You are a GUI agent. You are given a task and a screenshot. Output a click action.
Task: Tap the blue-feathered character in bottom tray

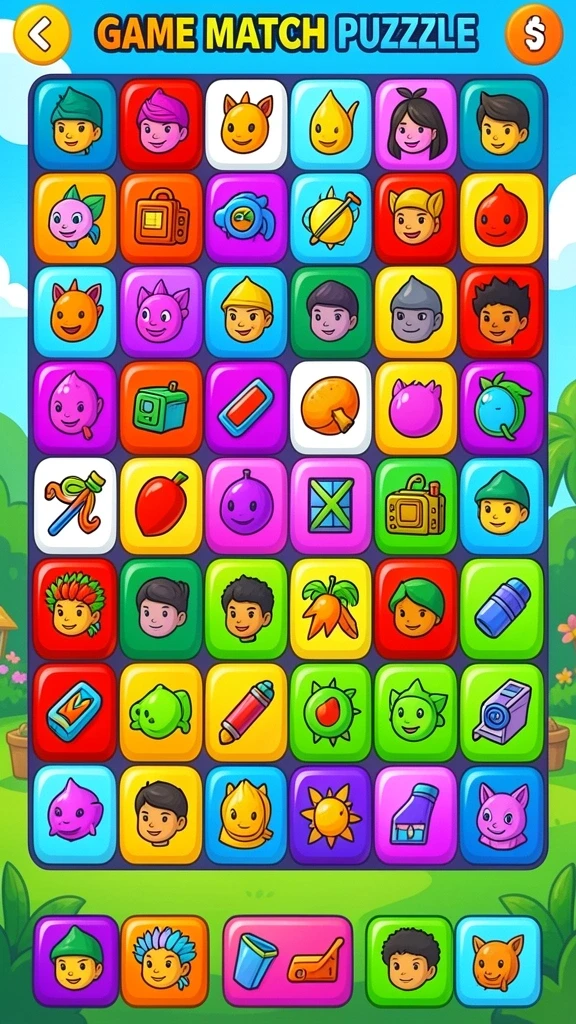click(x=165, y=961)
